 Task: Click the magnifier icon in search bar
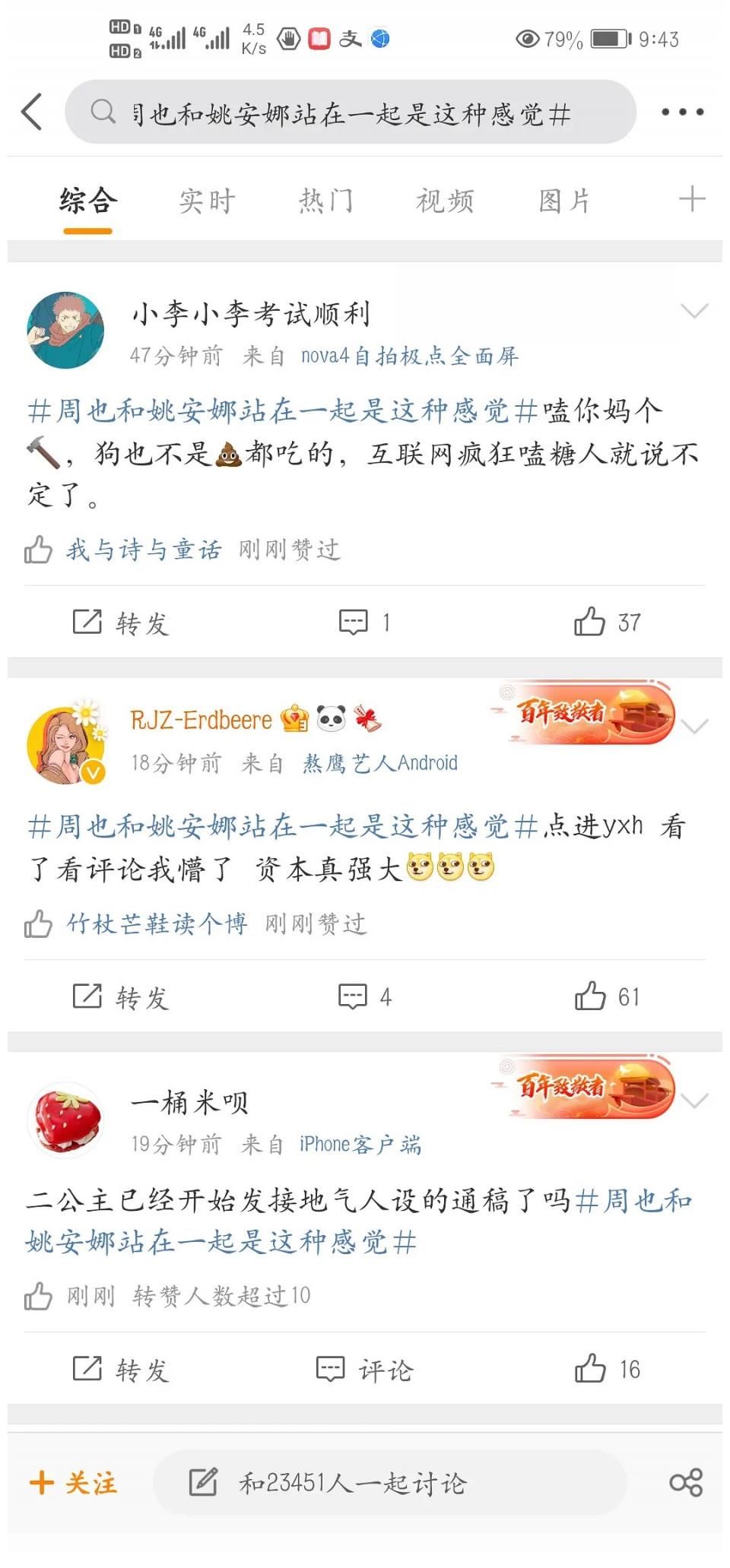(103, 111)
